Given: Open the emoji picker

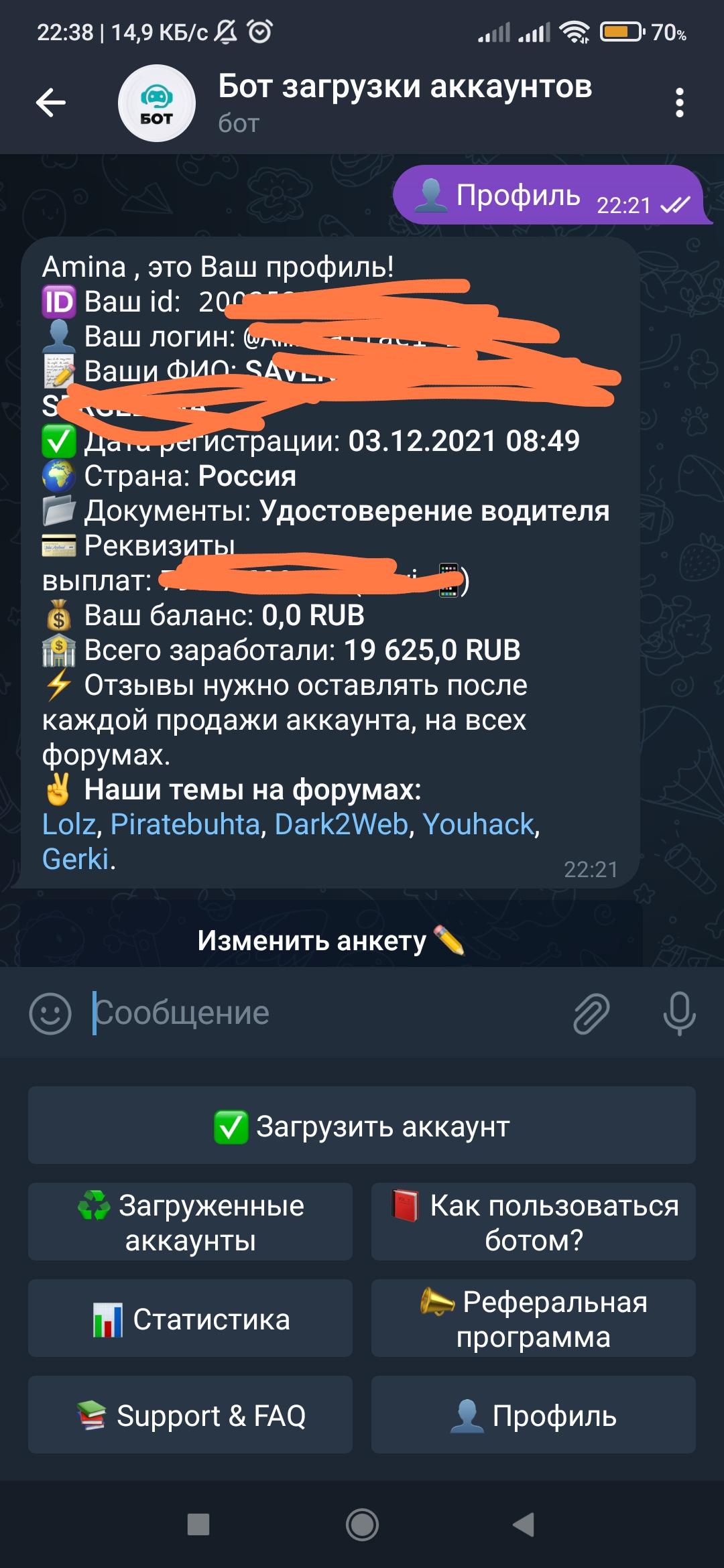Looking at the screenshot, I should [x=50, y=1013].
